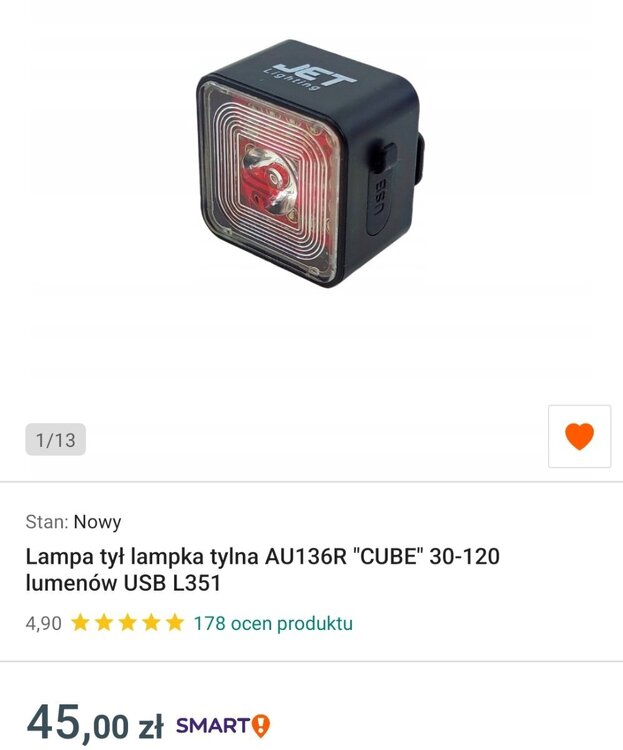Open the 178 ocen produktu reviews link

coord(272,623)
